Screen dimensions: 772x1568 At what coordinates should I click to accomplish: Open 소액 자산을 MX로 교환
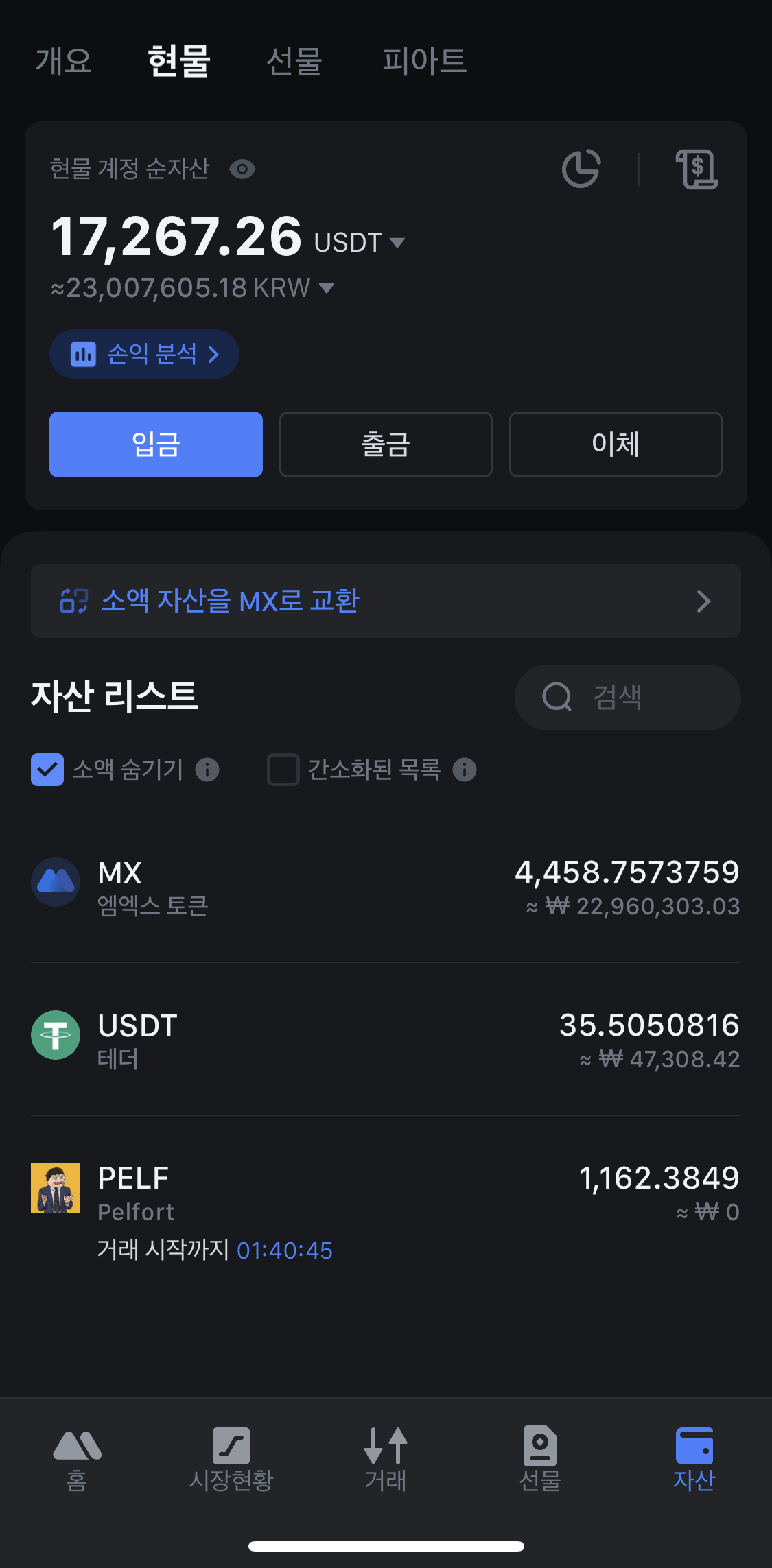point(386,601)
